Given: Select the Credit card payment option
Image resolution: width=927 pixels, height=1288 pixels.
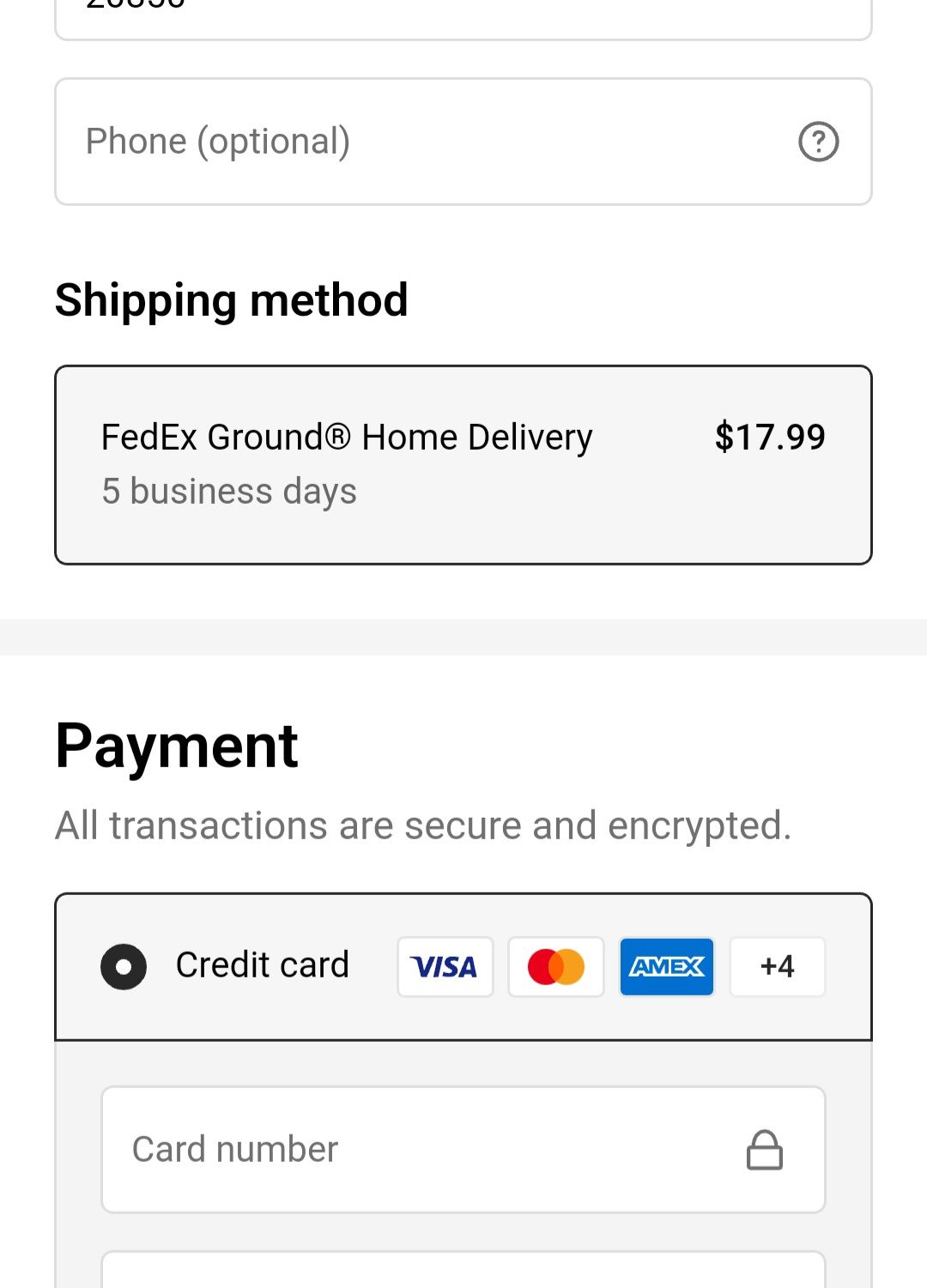Looking at the screenshot, I should pyautogui.click(x=124, y=966).
